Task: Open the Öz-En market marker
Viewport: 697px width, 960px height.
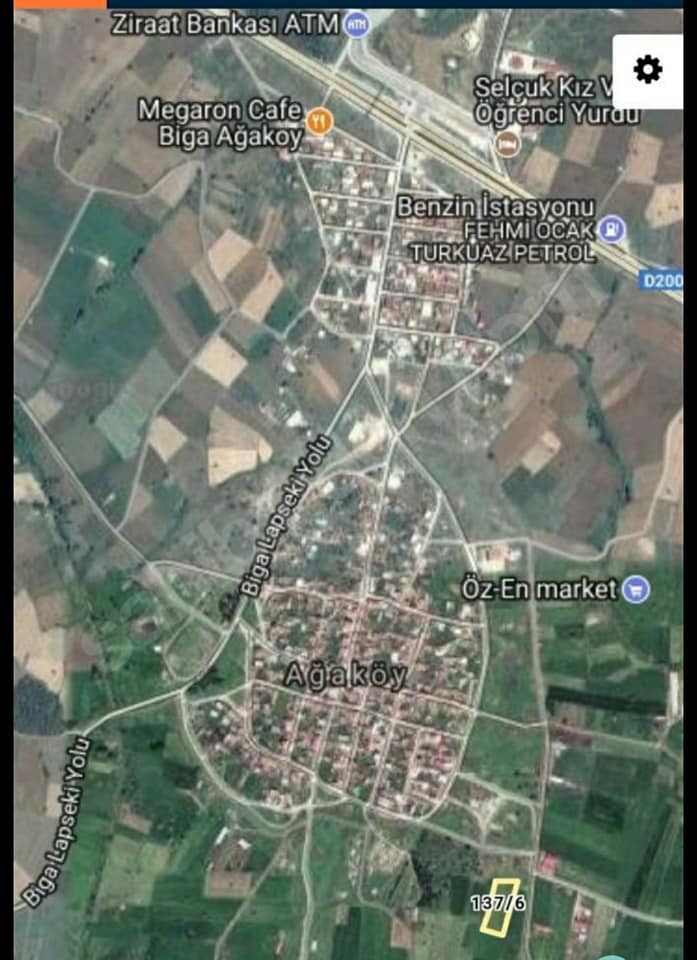Action: pyautogui.click(x=636, y=590)
